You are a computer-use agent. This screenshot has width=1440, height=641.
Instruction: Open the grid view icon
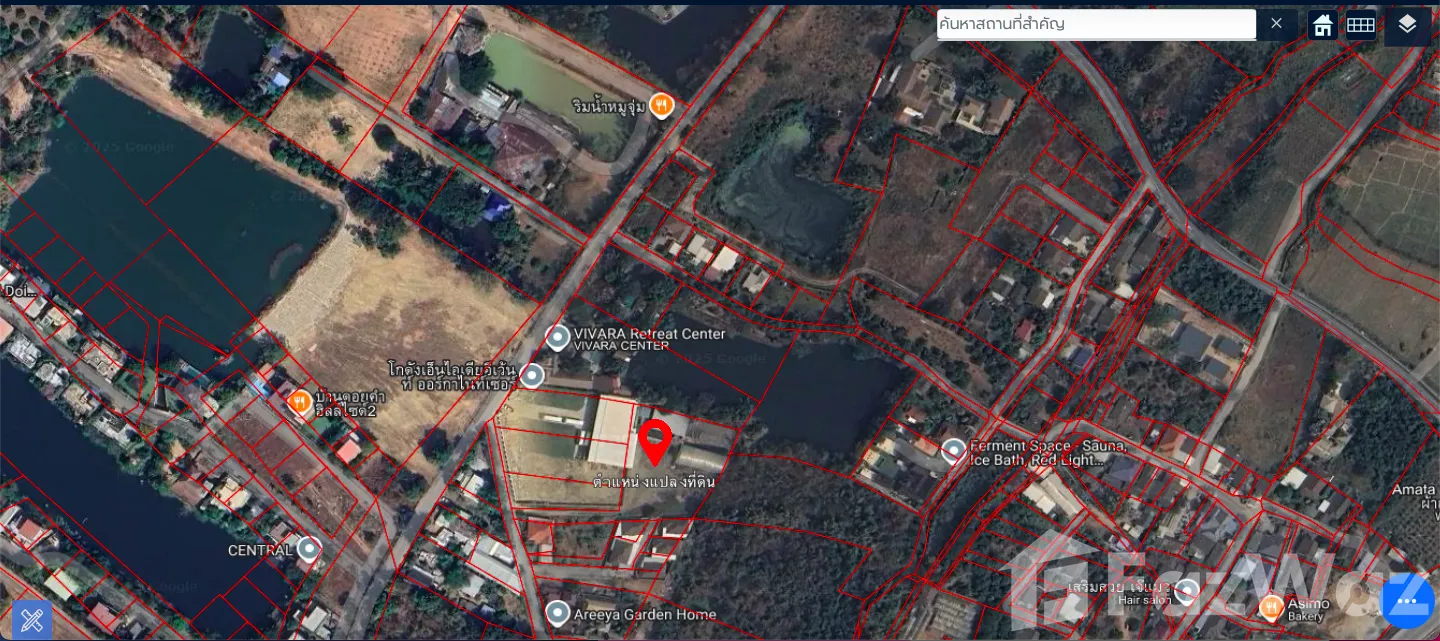[1360, 26]
